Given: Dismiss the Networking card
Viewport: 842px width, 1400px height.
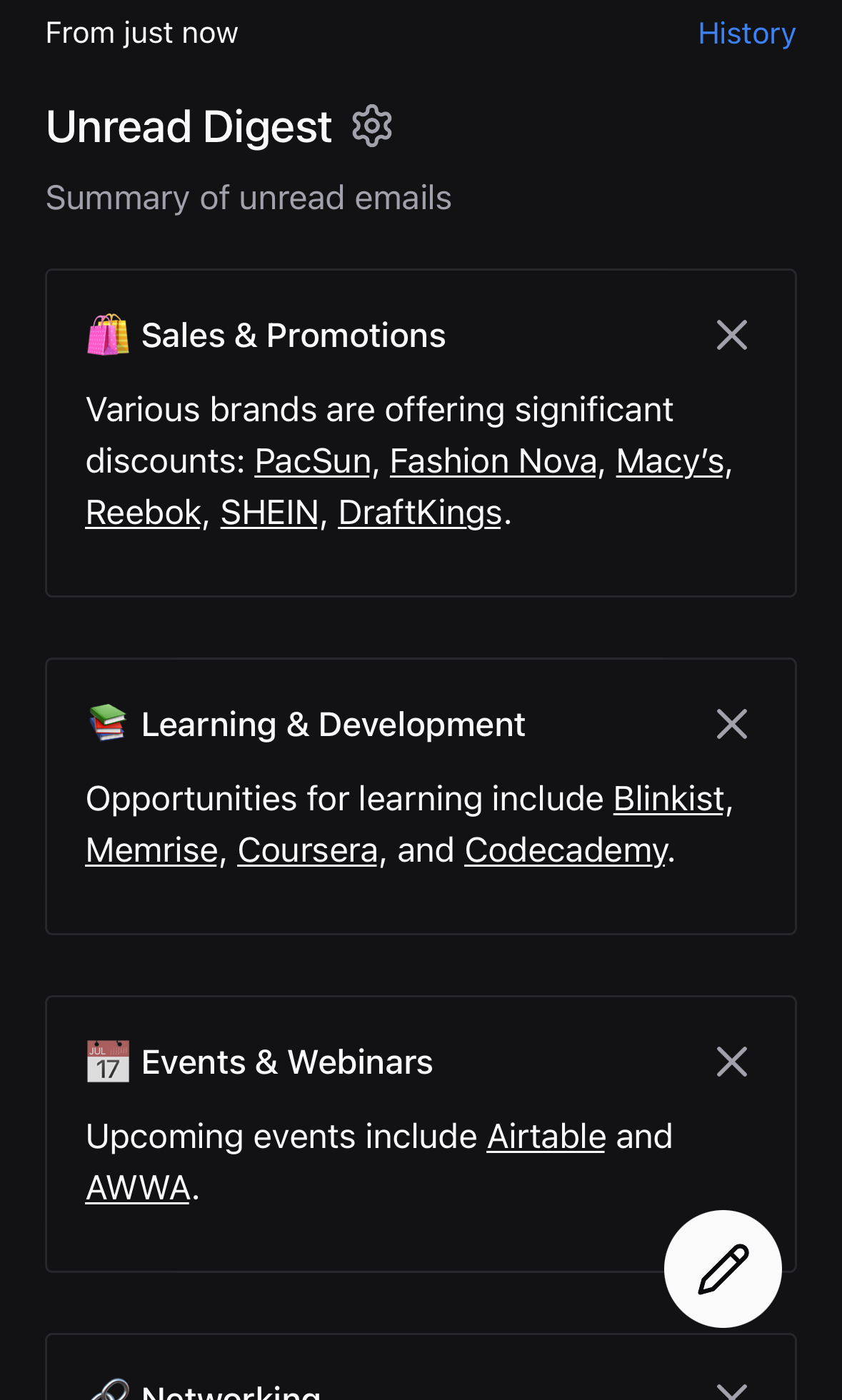Looking at the screenshot, I should (x=731, y=1390).
